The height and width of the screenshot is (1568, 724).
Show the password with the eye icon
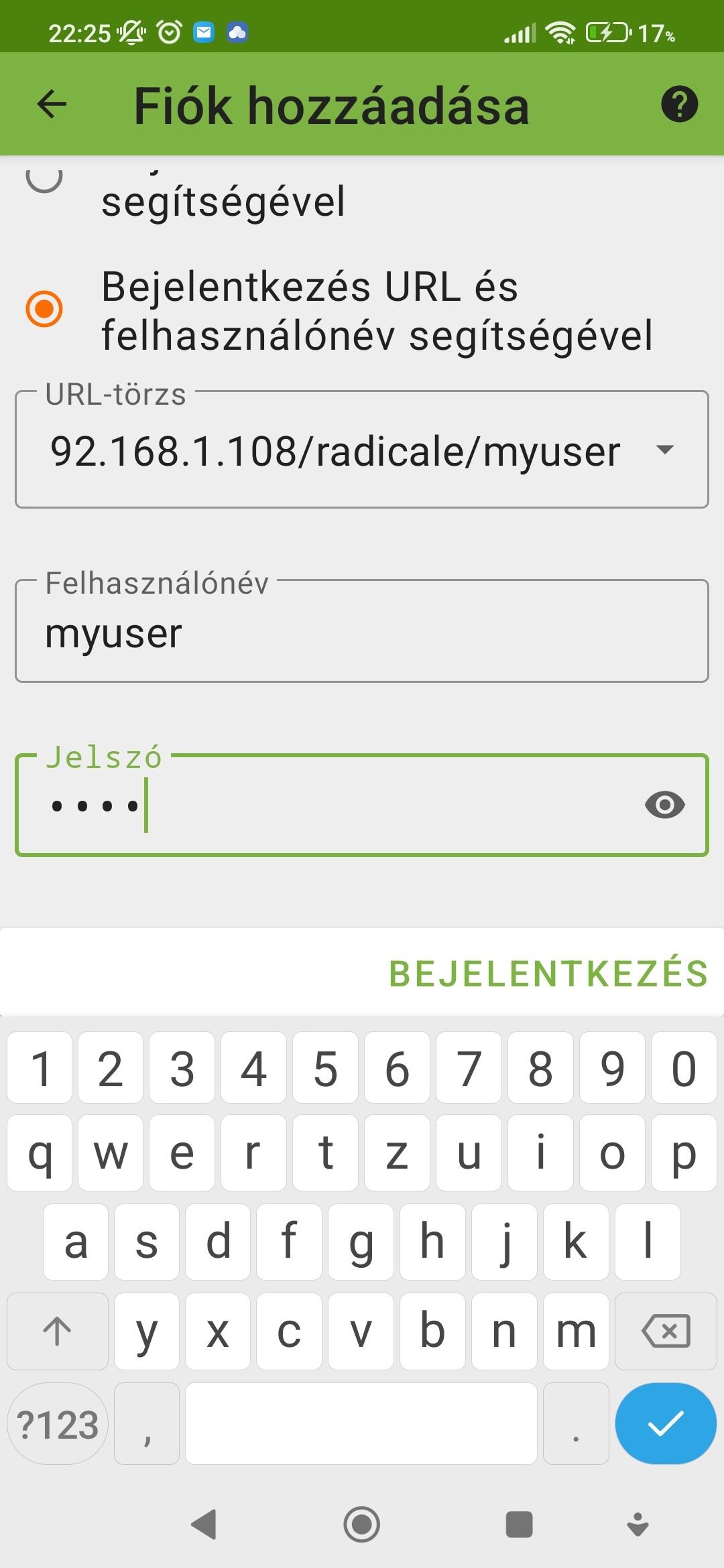click(x=664, y=805)
